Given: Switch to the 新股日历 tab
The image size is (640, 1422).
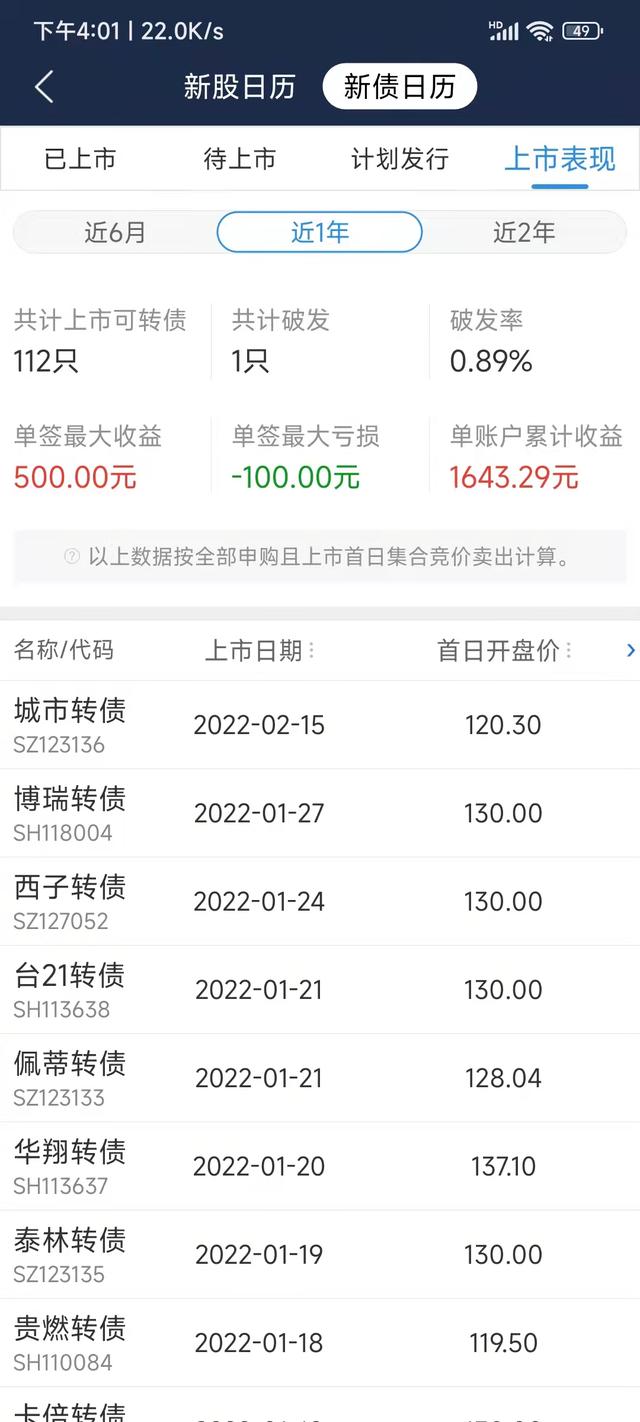Looking at the screenshot, I should [x=240, y=87].
